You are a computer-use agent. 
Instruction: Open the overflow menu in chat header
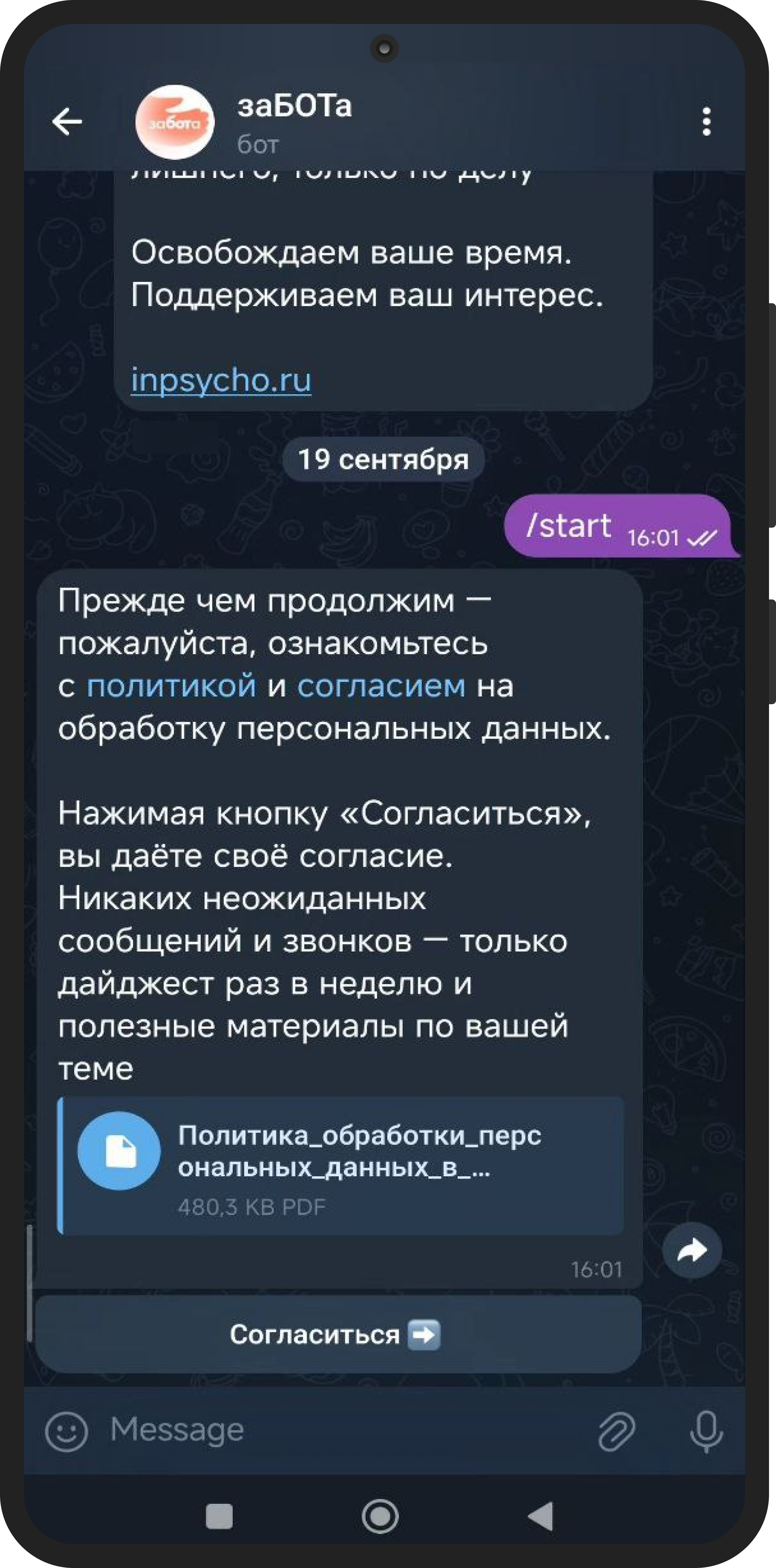point(706,121)
